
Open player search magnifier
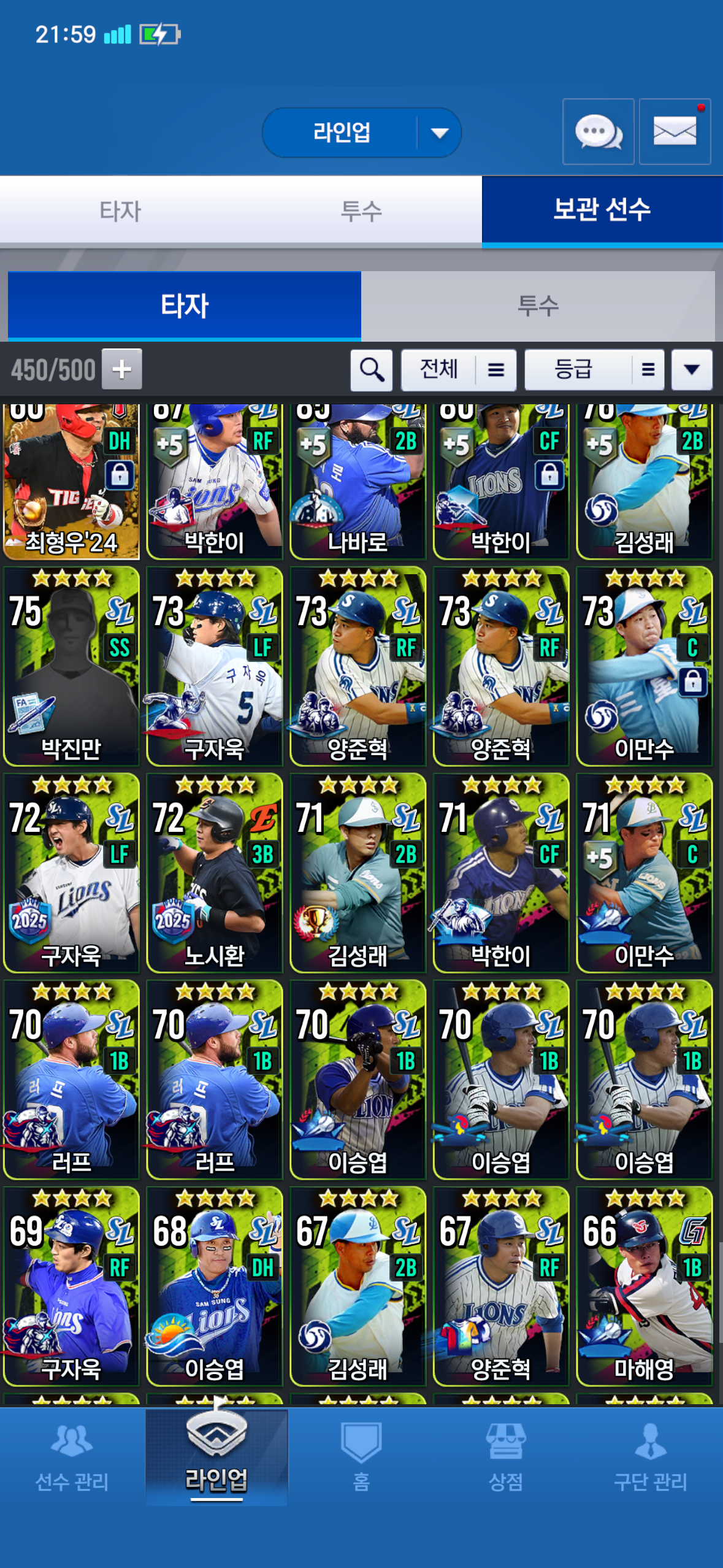(371, 370)
